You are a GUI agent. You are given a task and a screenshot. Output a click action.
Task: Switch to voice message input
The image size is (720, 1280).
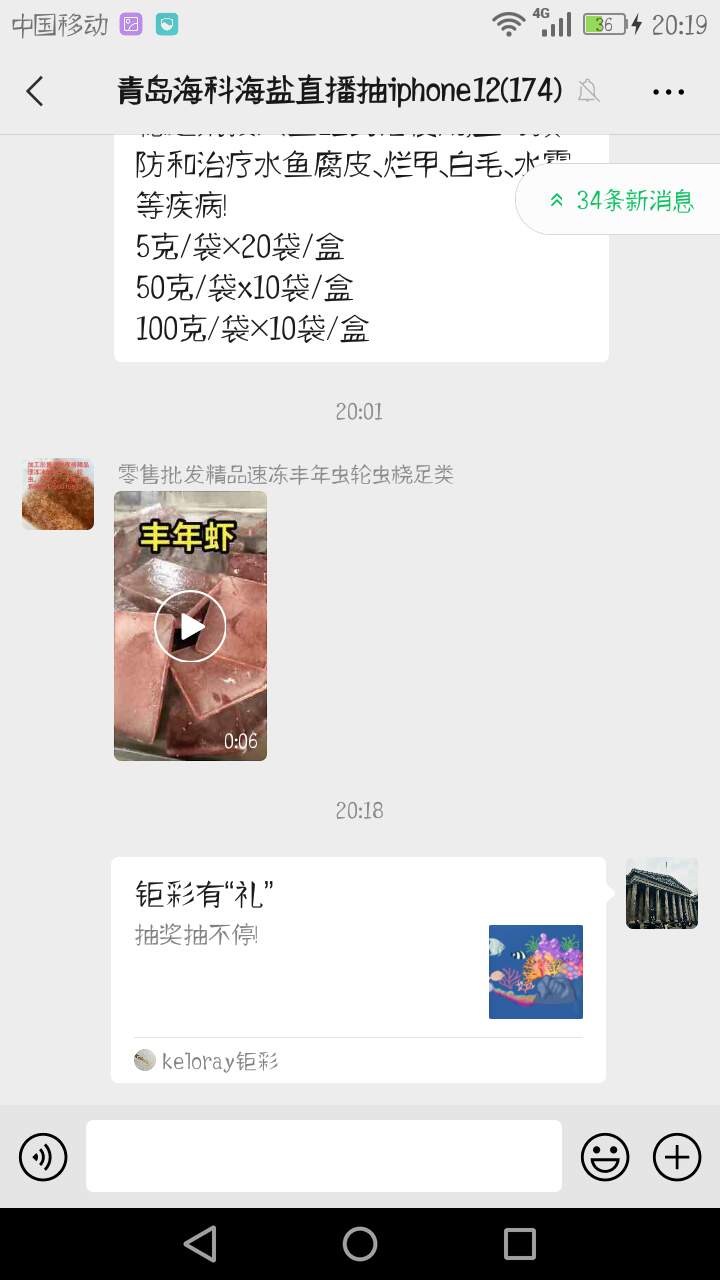43,1157
